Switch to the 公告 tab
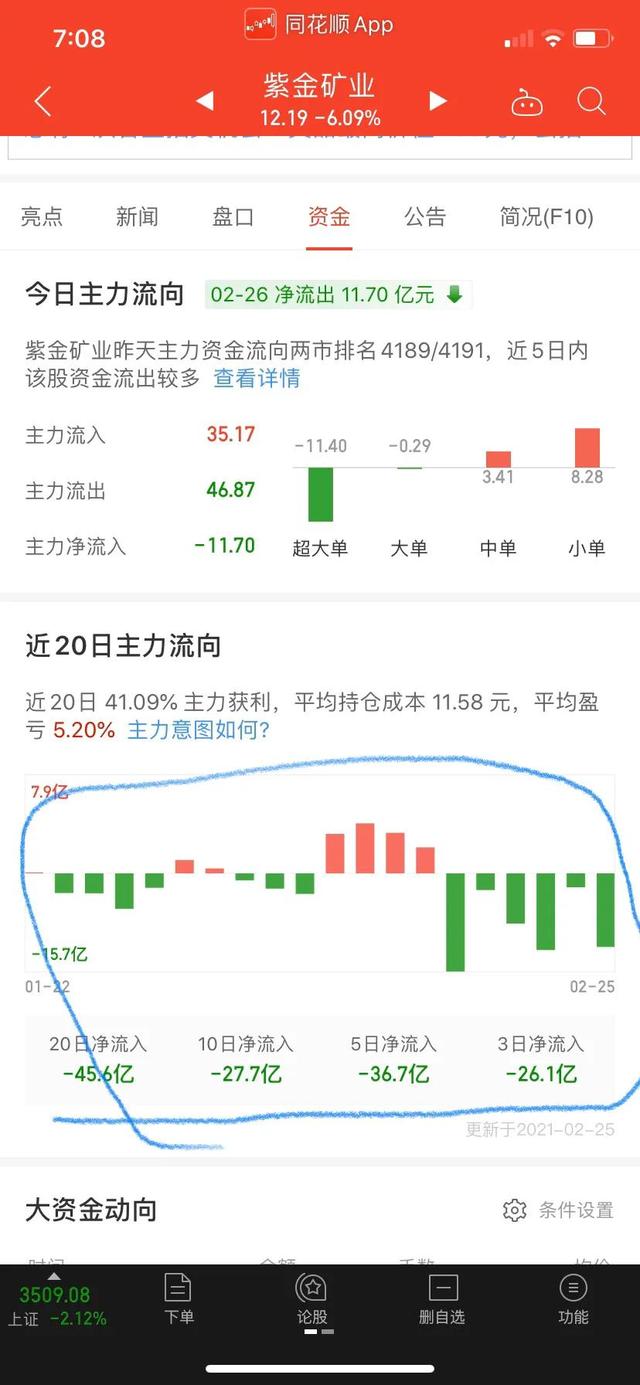The height and width of the screenshot is (1385, 640). 425,217
